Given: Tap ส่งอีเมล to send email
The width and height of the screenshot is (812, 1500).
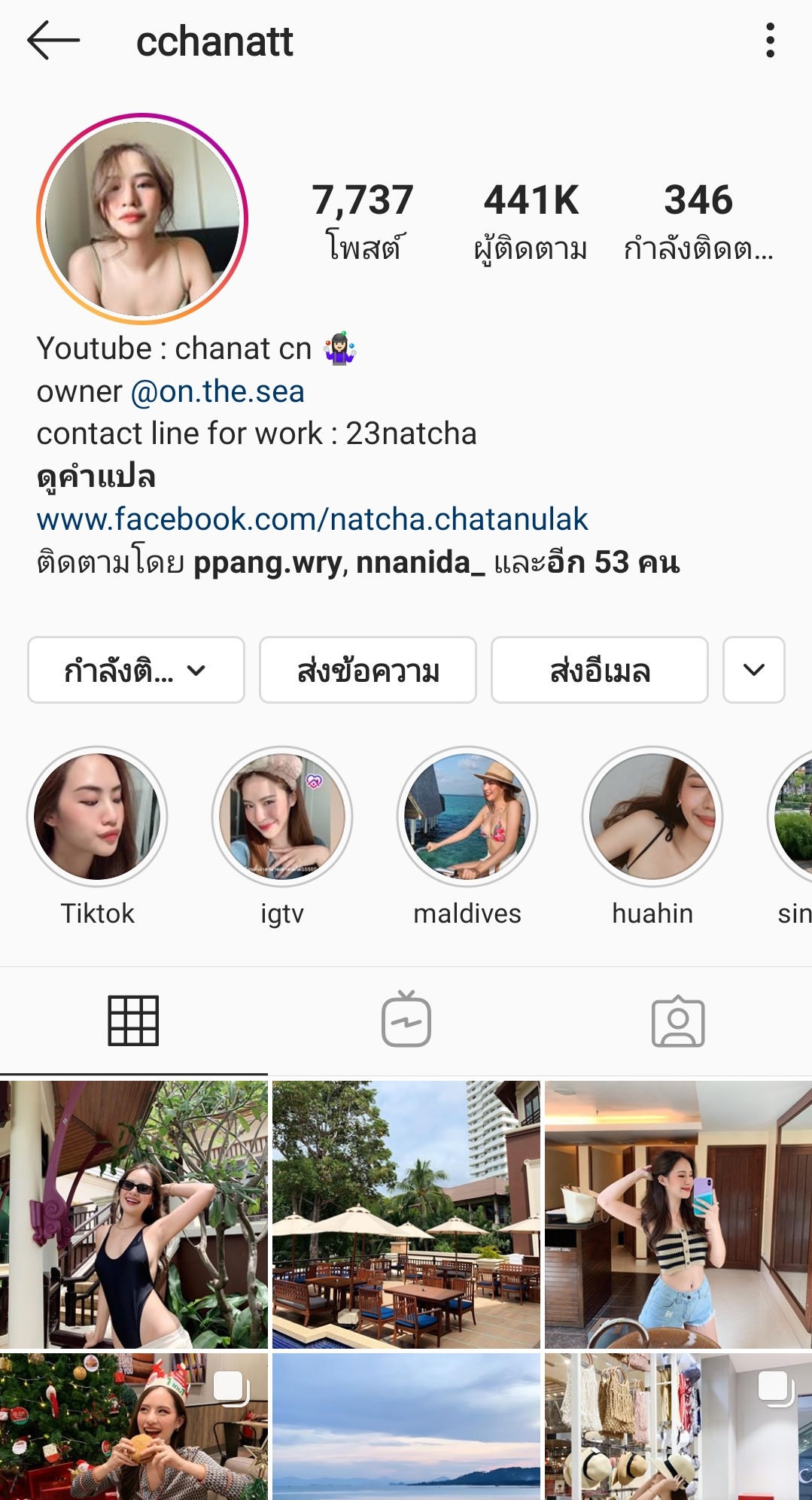Looking at the screenshot, I should coord(600,670).
